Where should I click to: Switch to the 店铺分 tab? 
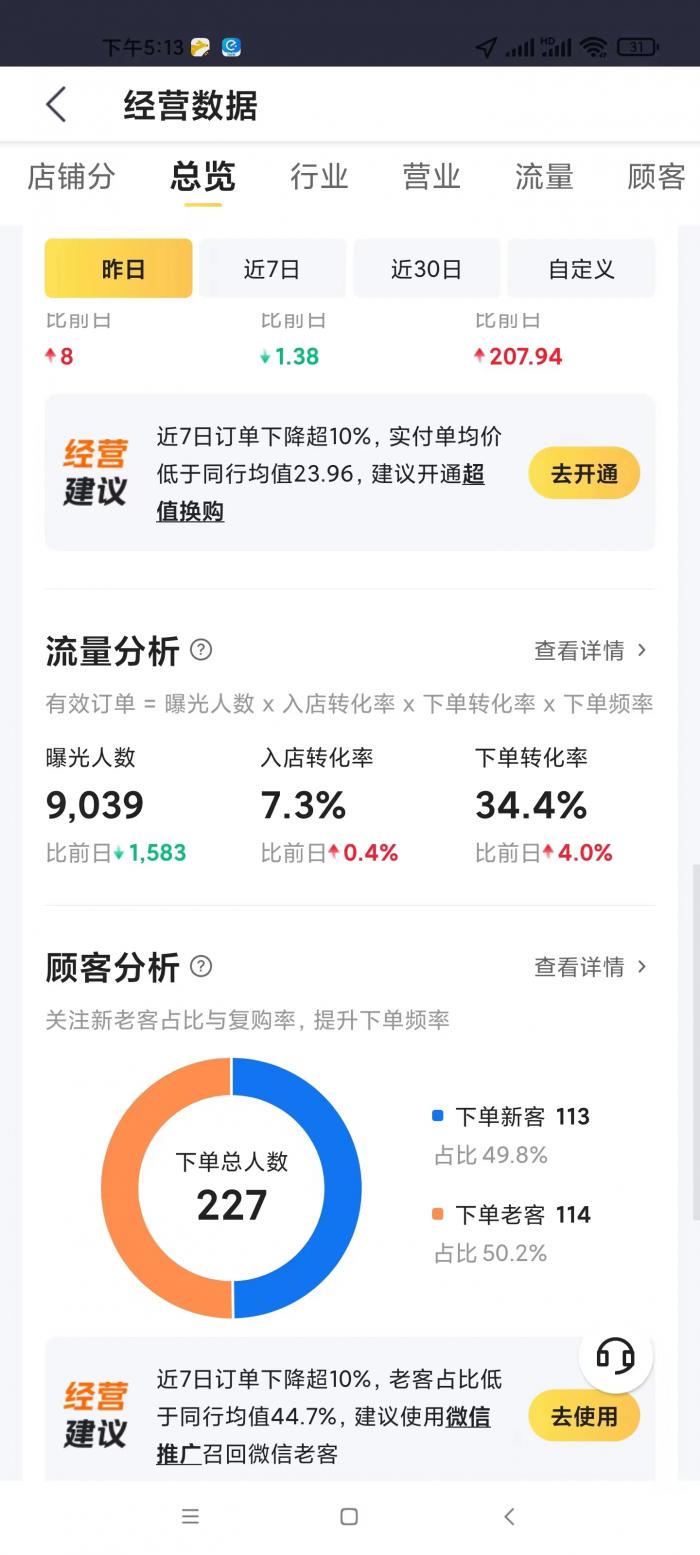[71, 177]
